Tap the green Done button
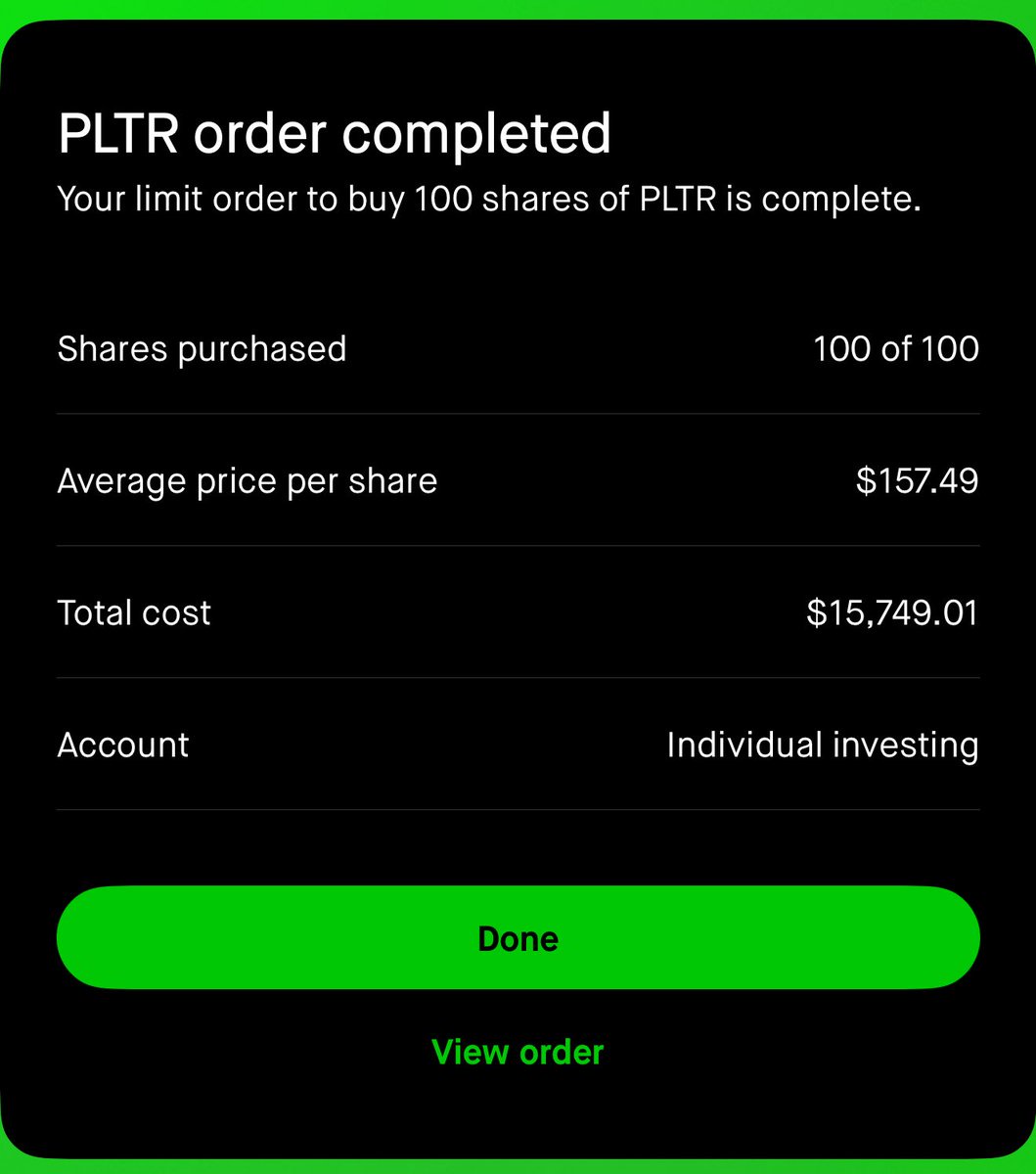 click(518, 938)
